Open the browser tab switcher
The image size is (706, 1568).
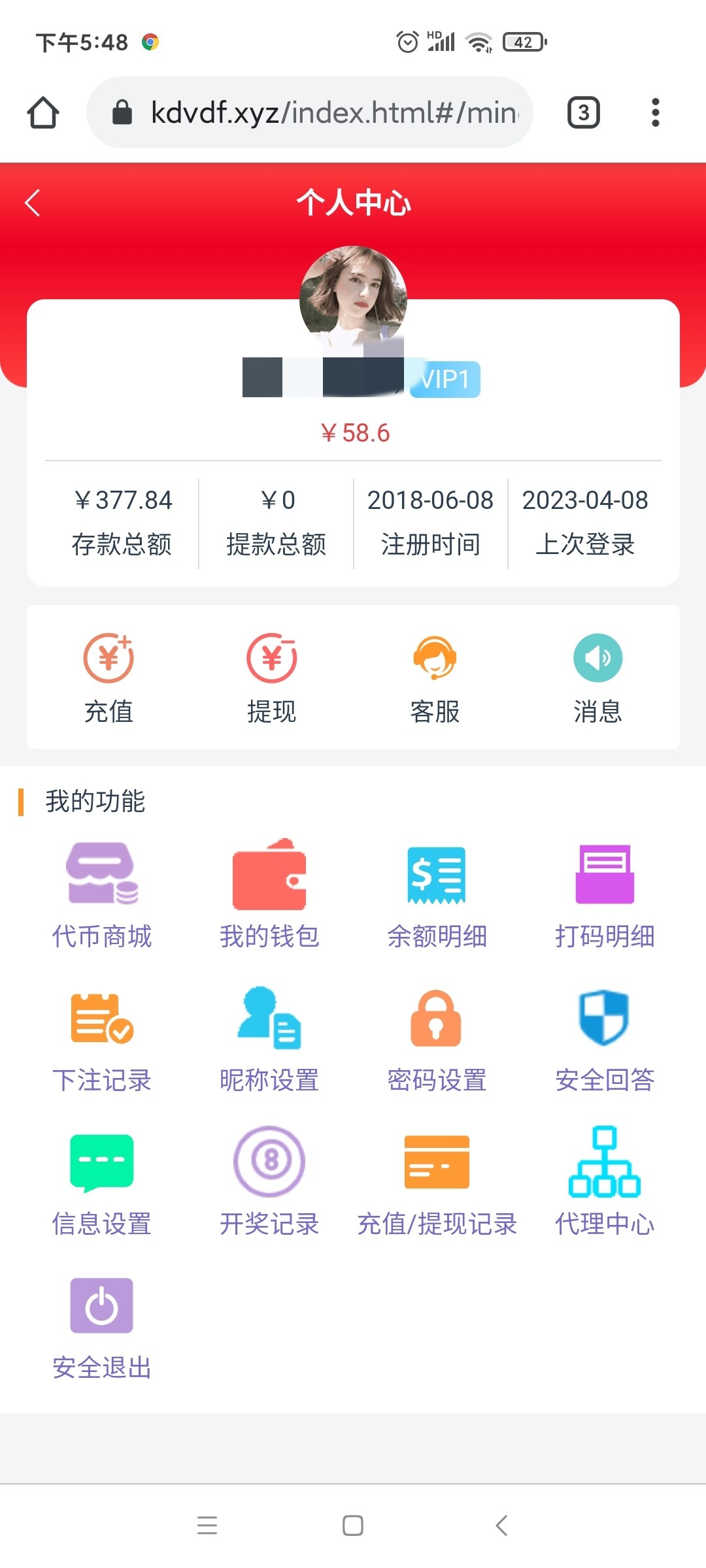(583, 112)
